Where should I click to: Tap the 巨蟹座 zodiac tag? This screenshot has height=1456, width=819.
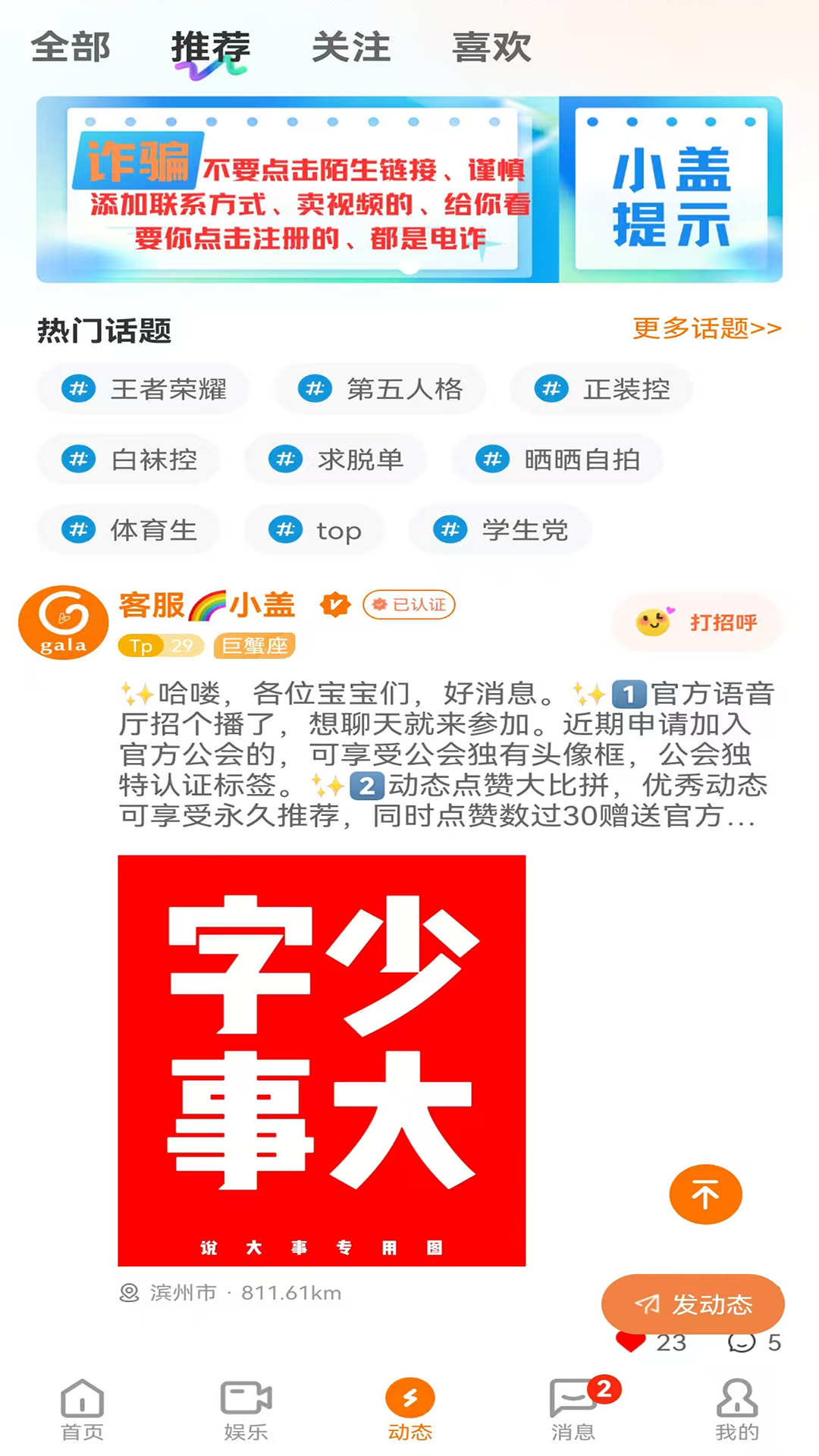click(x=253, y=645)
